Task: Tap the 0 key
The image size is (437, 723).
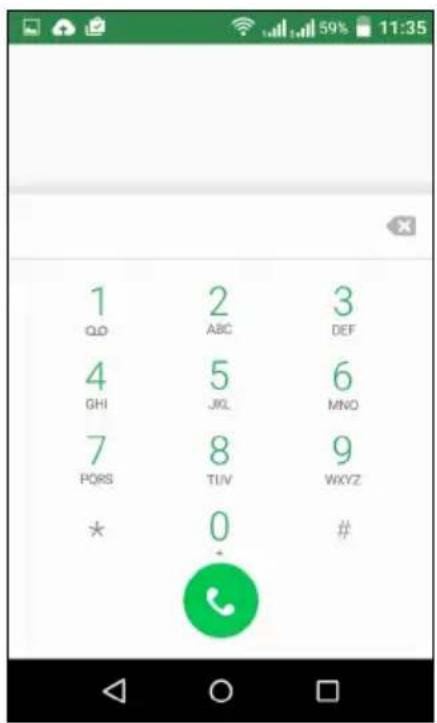Action: [x=219, y=531]
